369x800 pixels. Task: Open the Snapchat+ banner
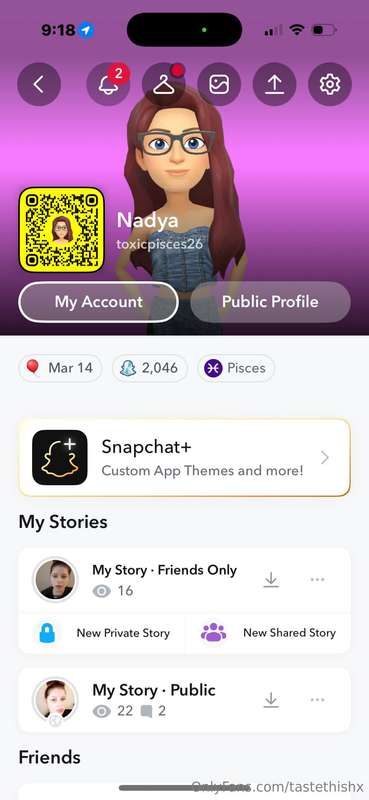pos(184,458)
